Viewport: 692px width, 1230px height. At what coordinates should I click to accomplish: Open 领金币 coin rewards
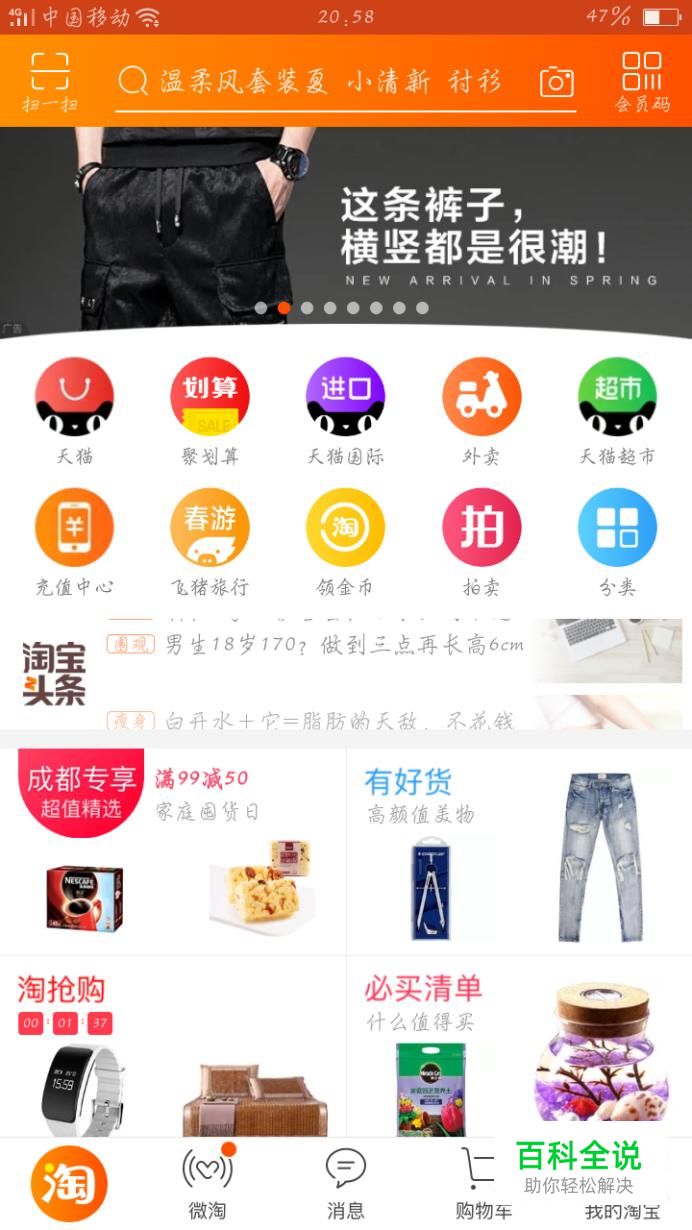coord(345,541)
